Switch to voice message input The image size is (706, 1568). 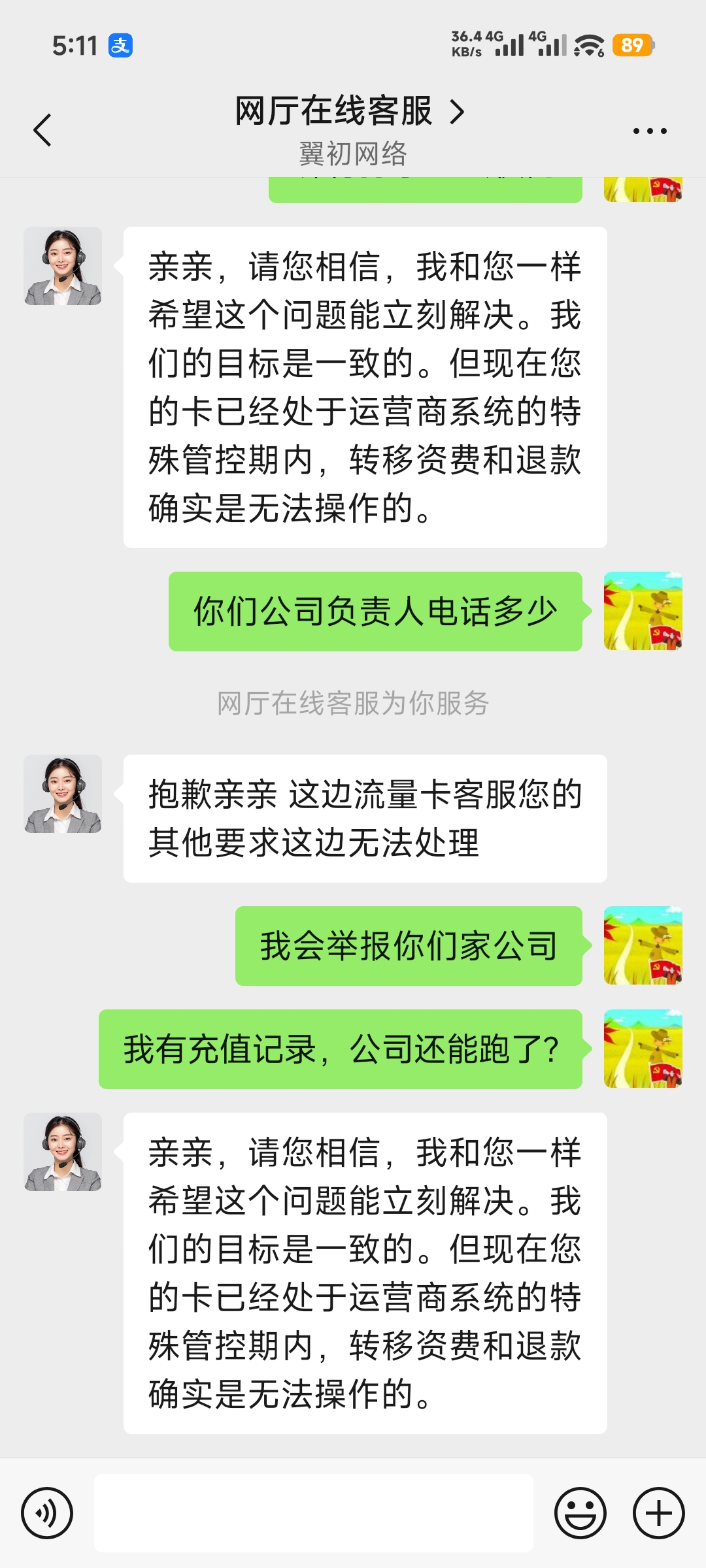point(46,1512)
